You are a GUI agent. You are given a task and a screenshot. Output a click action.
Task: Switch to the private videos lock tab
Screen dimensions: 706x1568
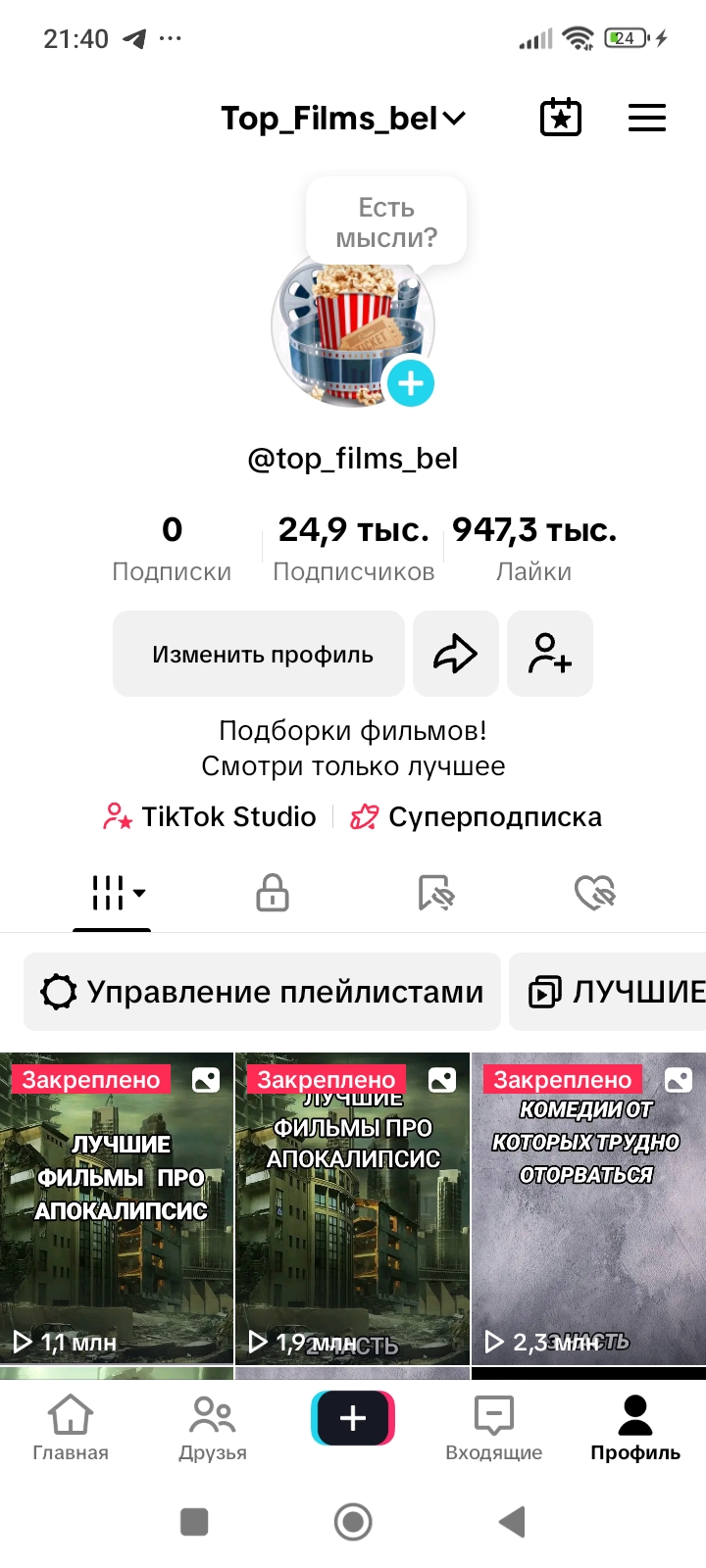pyautogui.click(x=272, y=893)
